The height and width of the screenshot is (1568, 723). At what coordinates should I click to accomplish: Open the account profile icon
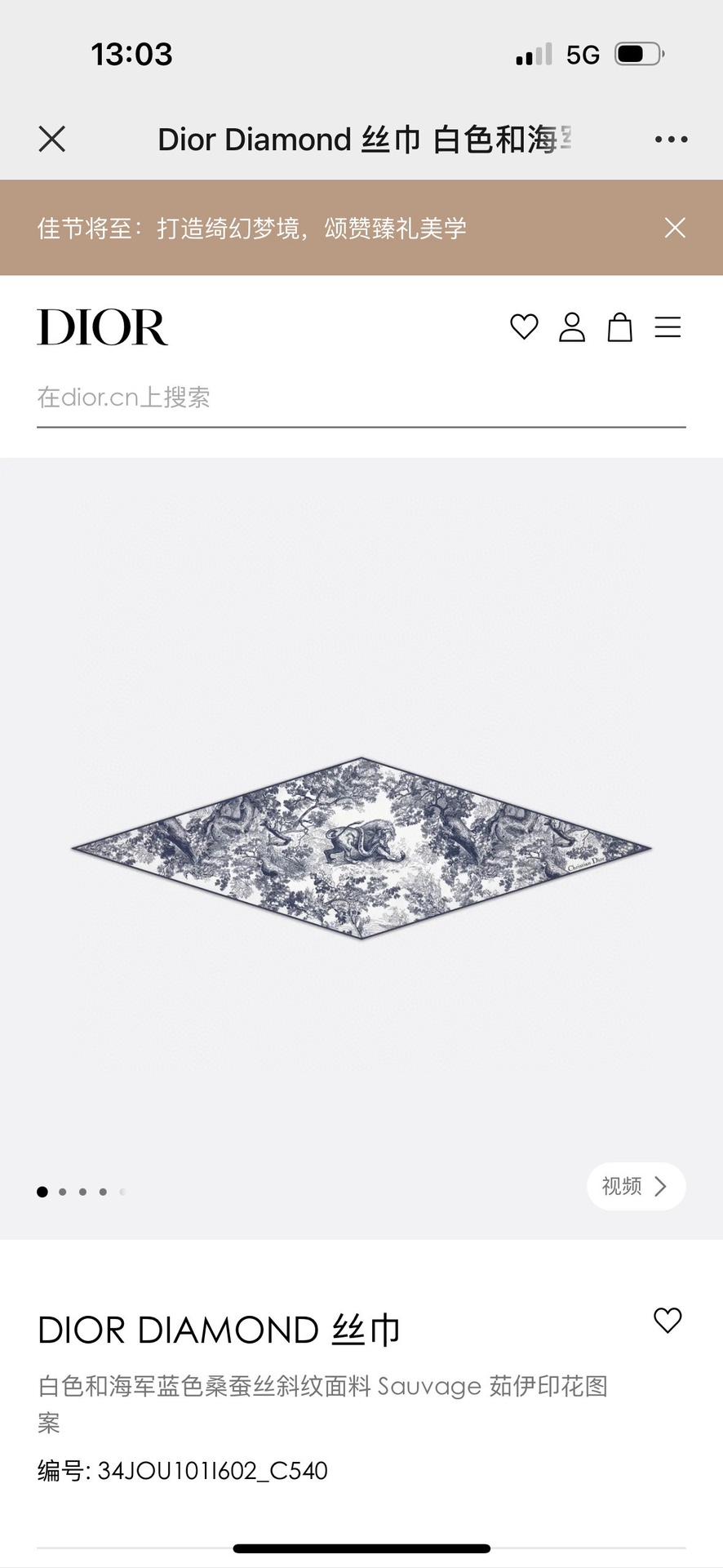point(572,327)
